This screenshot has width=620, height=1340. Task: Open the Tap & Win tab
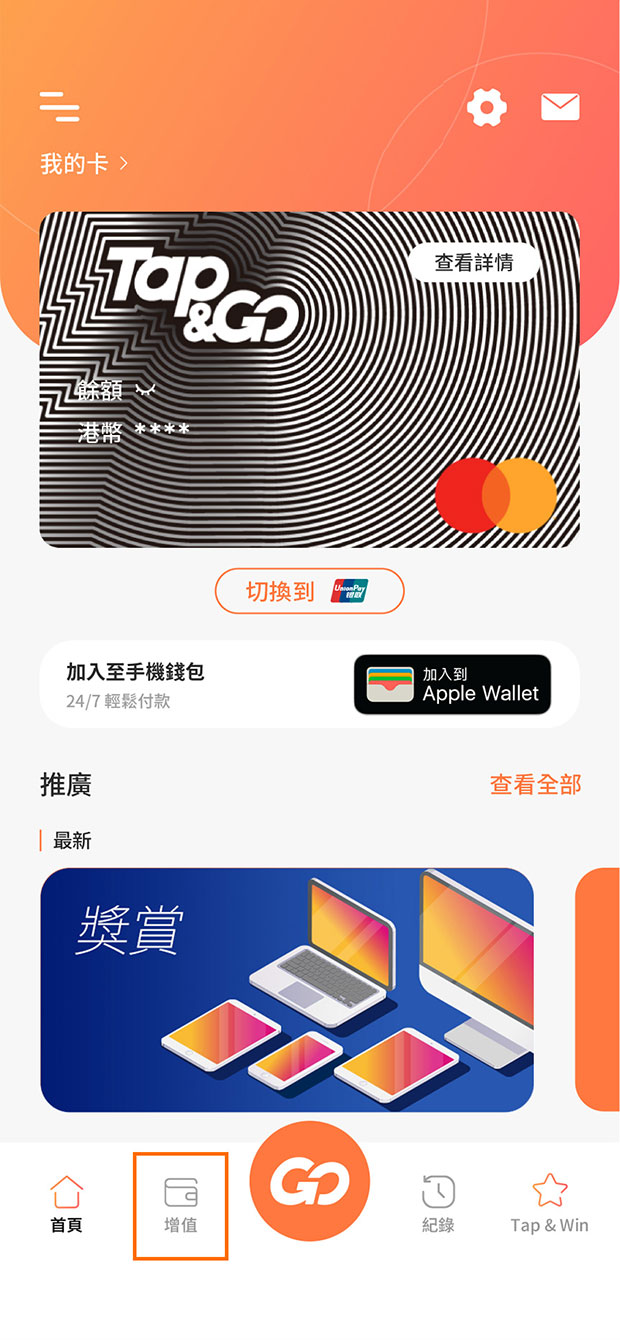pyautogui.click(x=549, y=1205)
